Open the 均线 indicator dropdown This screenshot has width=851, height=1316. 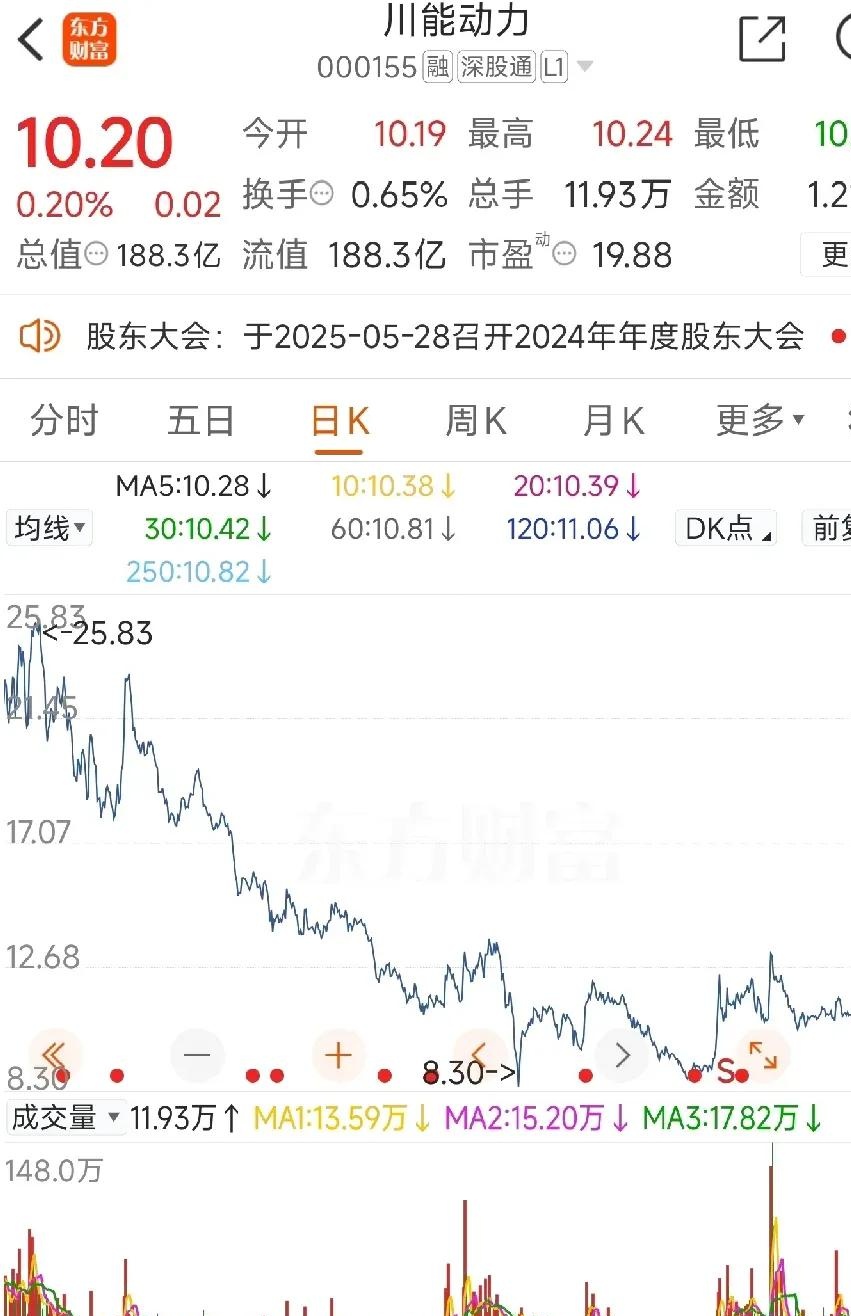(49, 528)
